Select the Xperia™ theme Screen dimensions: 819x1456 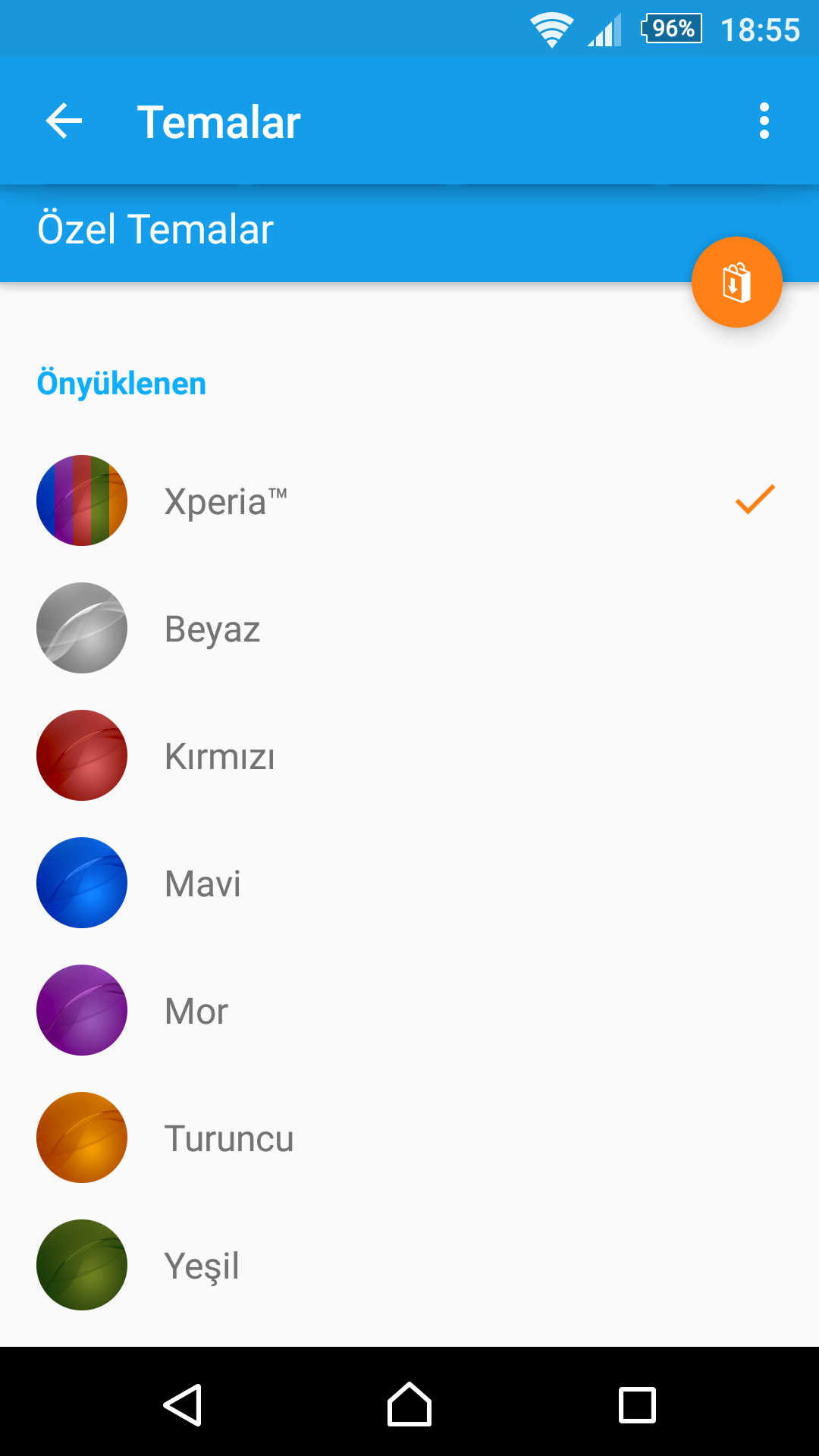[409, 500]
